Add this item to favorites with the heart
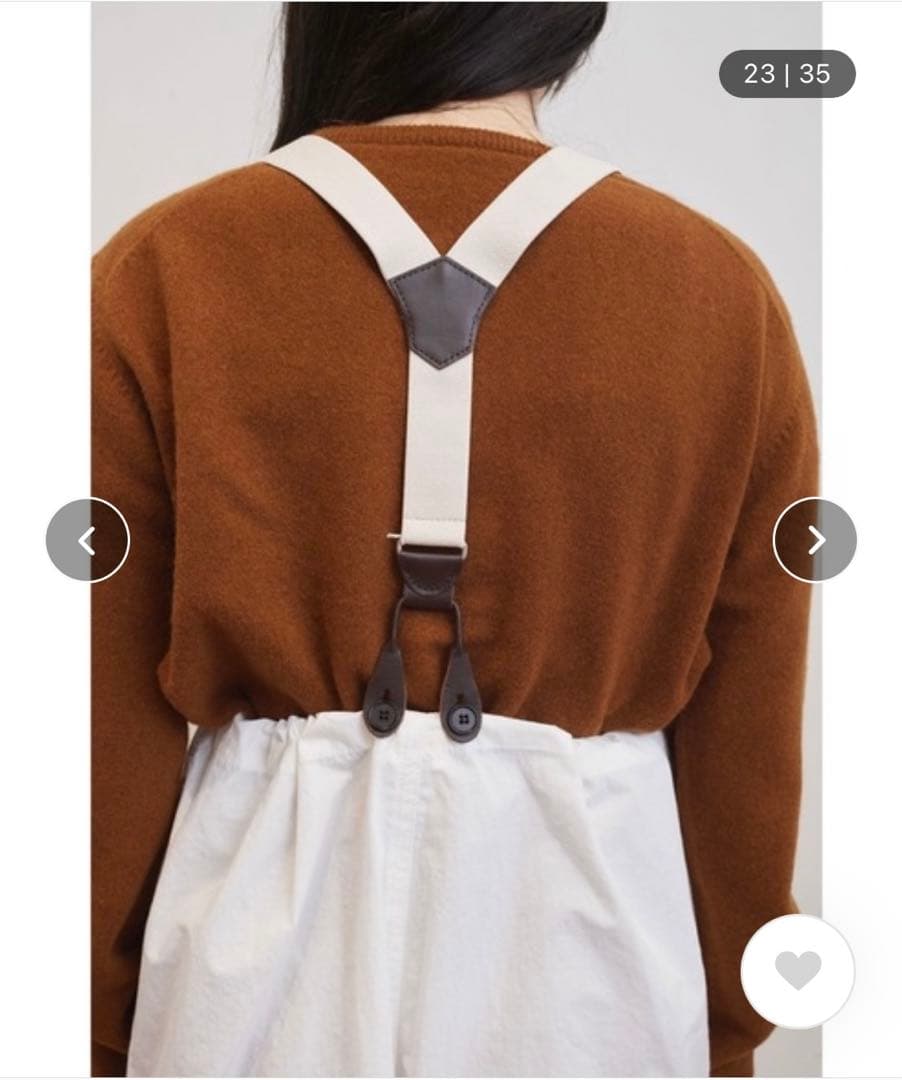The height and width of the screenshot is (1080, 902). pos(797,970)
